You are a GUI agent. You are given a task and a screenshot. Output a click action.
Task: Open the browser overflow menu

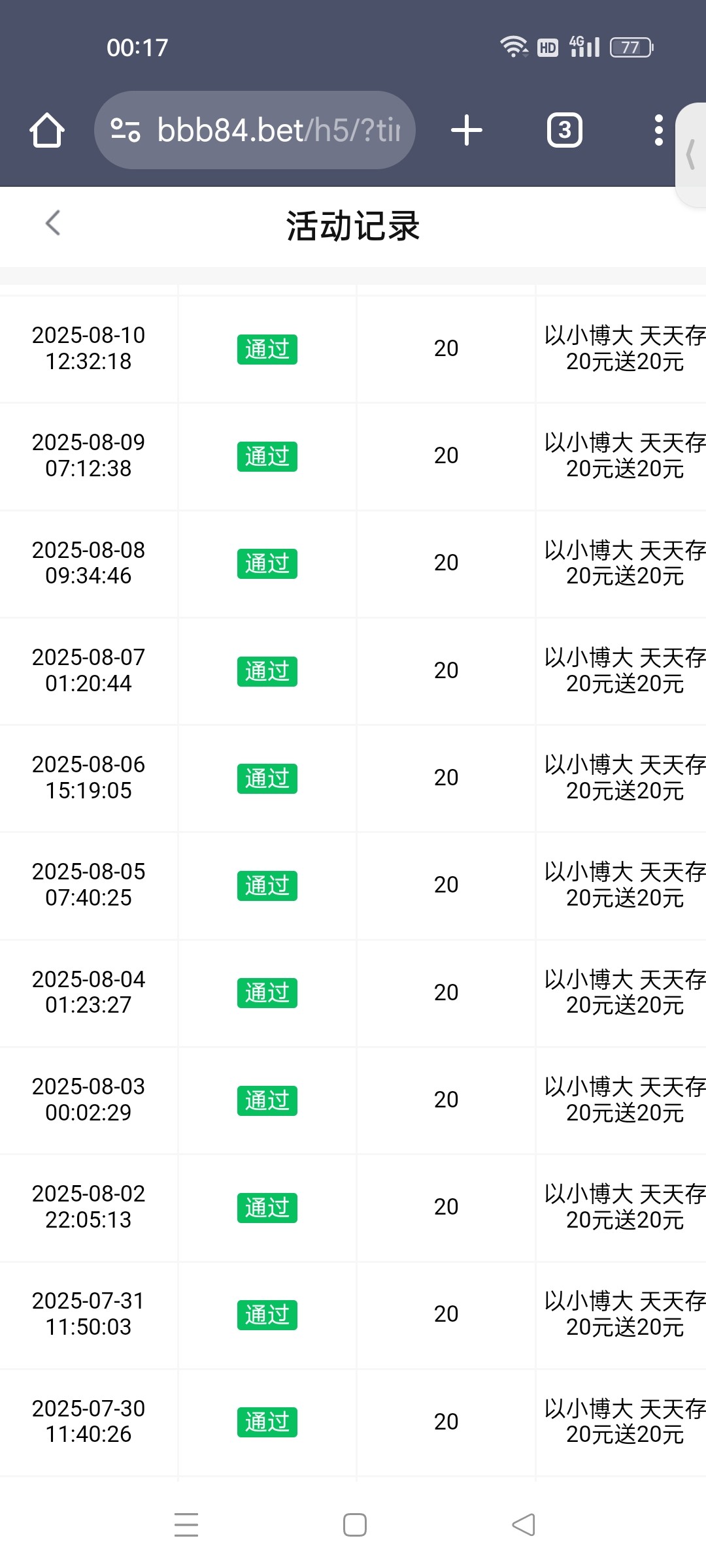click(x=658, y=130)
